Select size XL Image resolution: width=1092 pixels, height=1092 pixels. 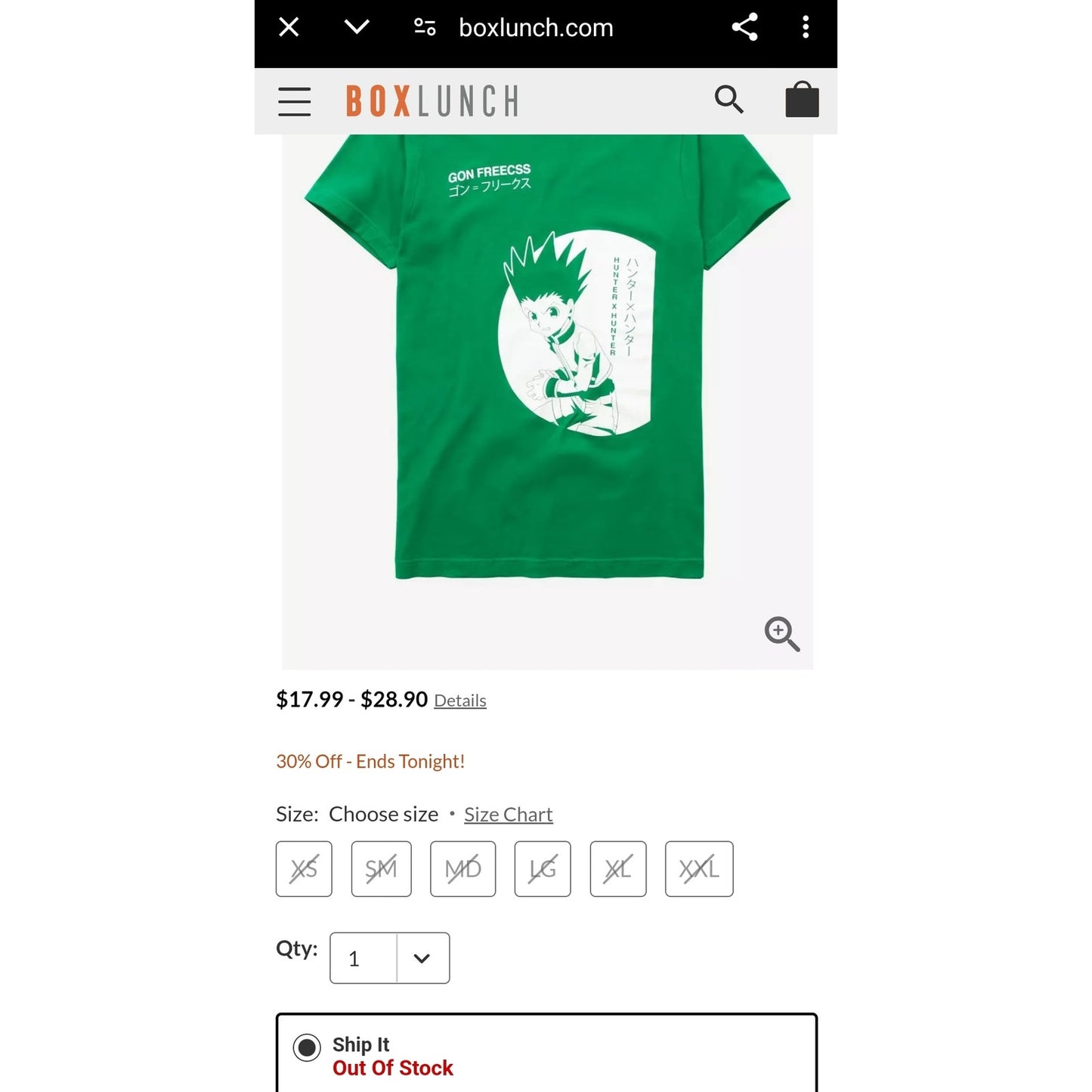coord(617,869)
